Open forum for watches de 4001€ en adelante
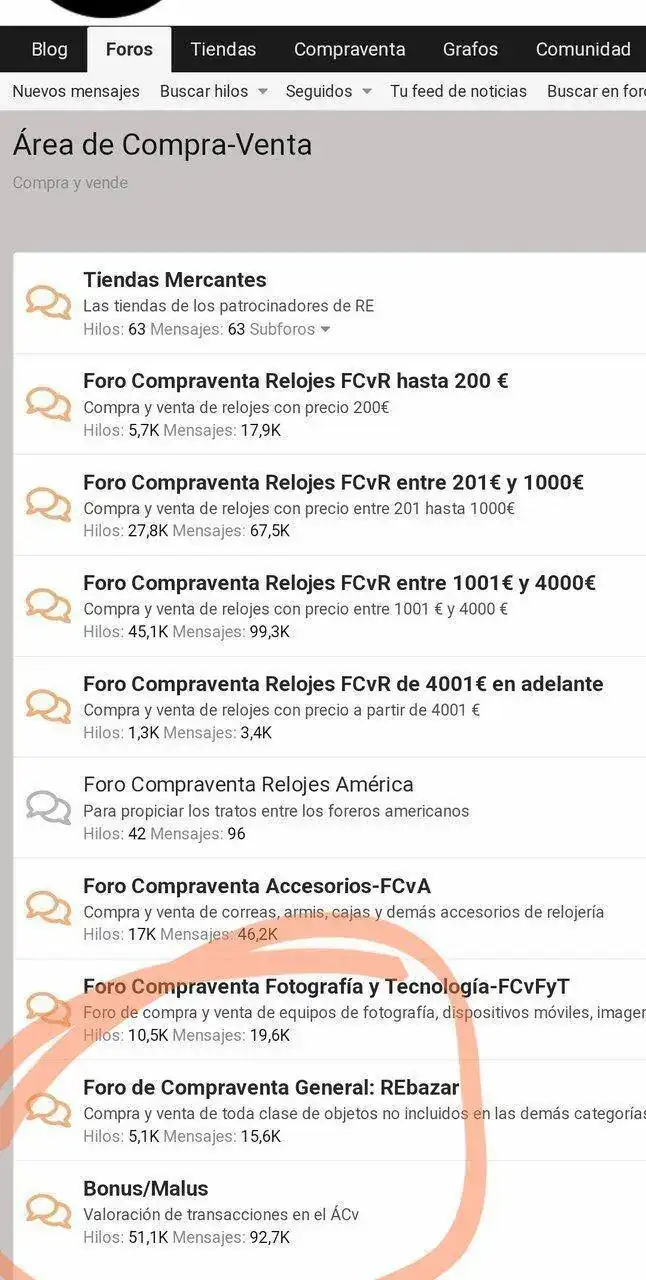Screen dimensions: 646x1280 (343, 684)
